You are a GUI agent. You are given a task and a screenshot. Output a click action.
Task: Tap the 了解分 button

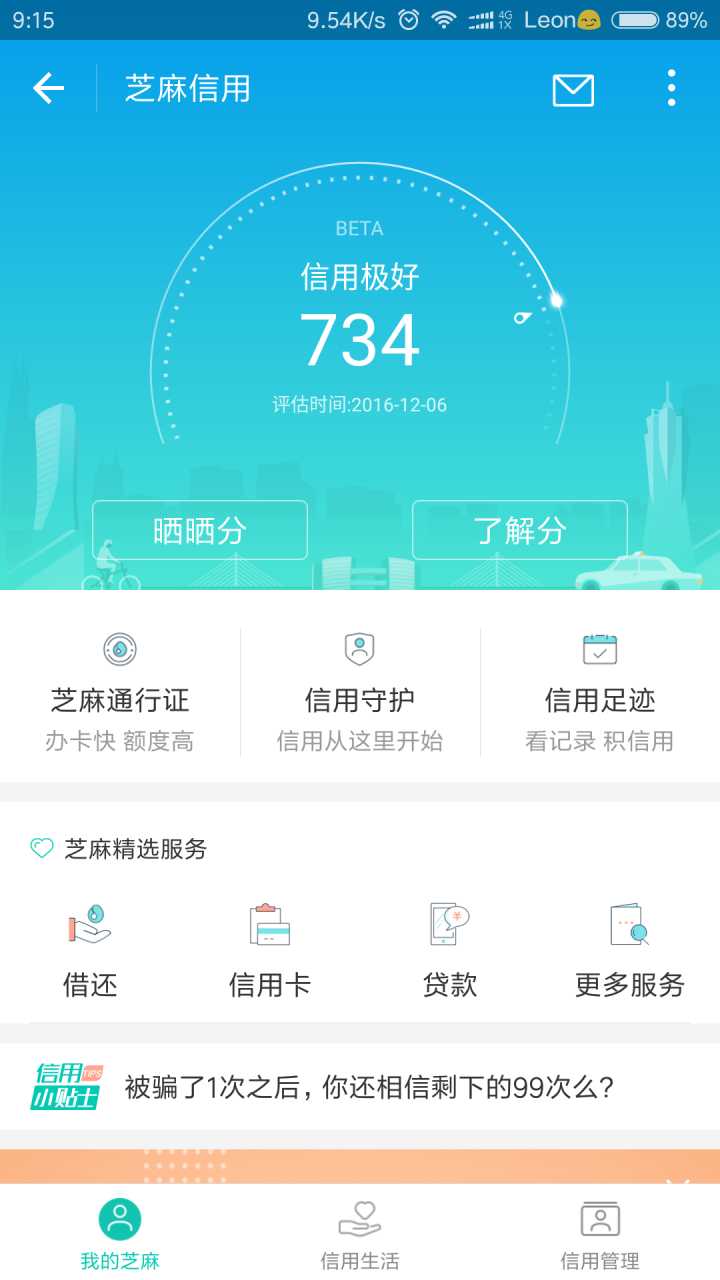click(x=520, y=530)
